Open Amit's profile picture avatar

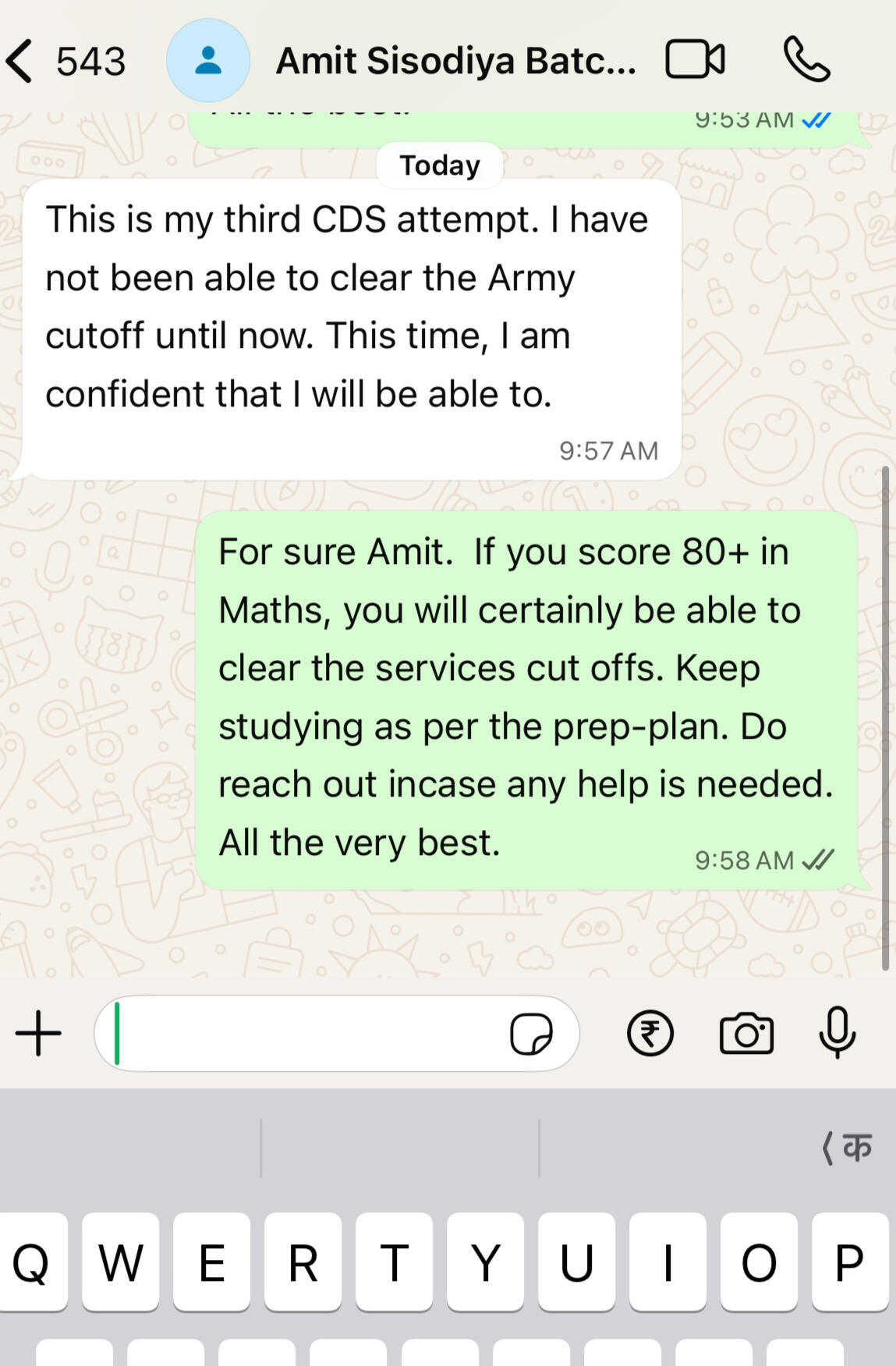pos(208,61)
